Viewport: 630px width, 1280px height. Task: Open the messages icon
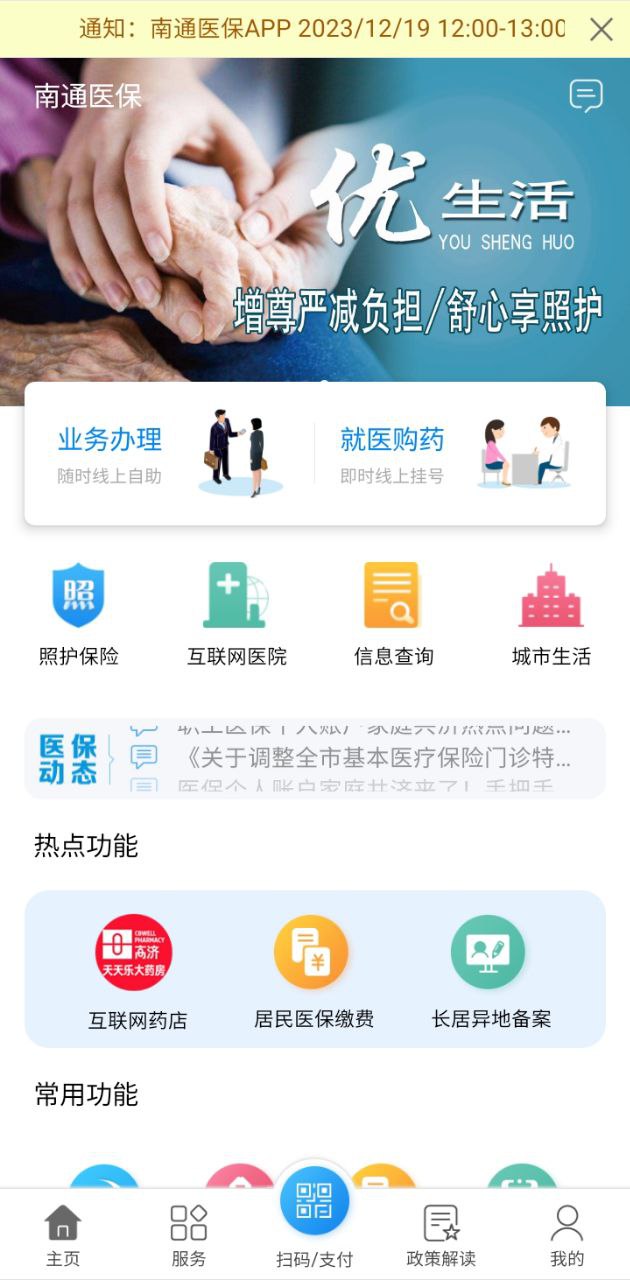tap(586, 96)
